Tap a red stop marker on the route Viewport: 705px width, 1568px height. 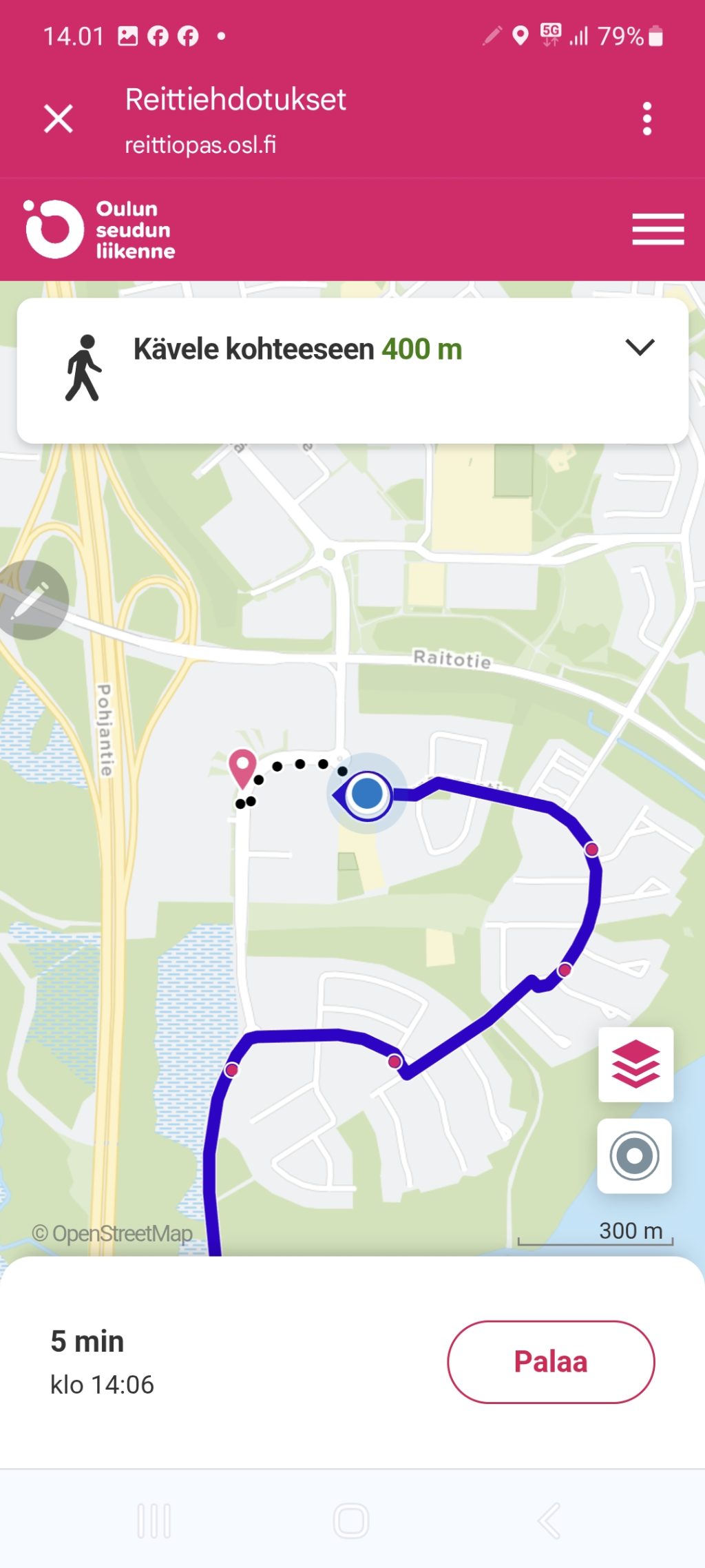[x=591, y=850]
